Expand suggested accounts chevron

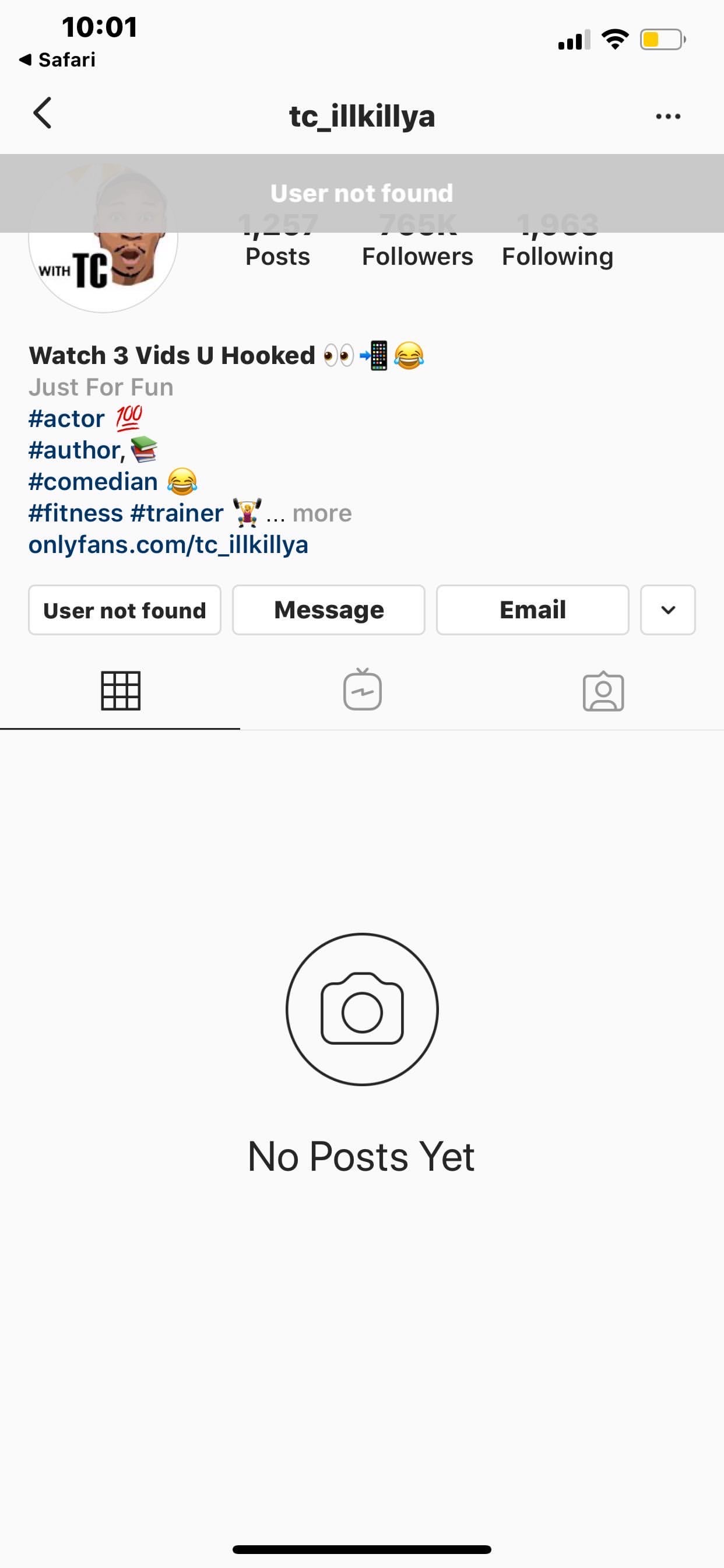pyautogui.click(x=667, y=610)
